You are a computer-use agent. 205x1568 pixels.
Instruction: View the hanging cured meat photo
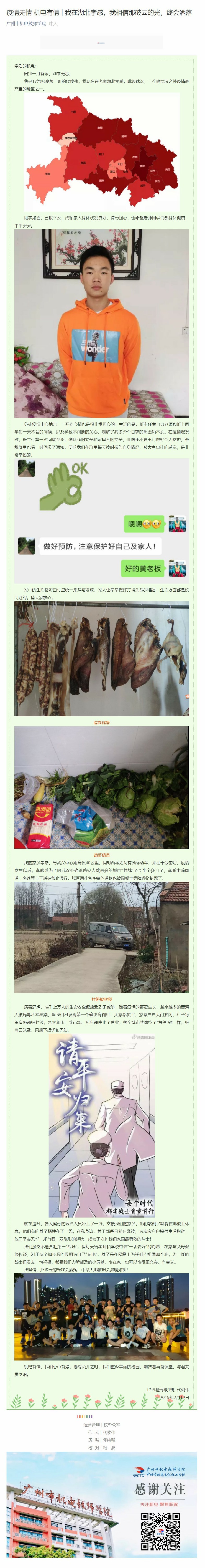(x=102, y=658)
